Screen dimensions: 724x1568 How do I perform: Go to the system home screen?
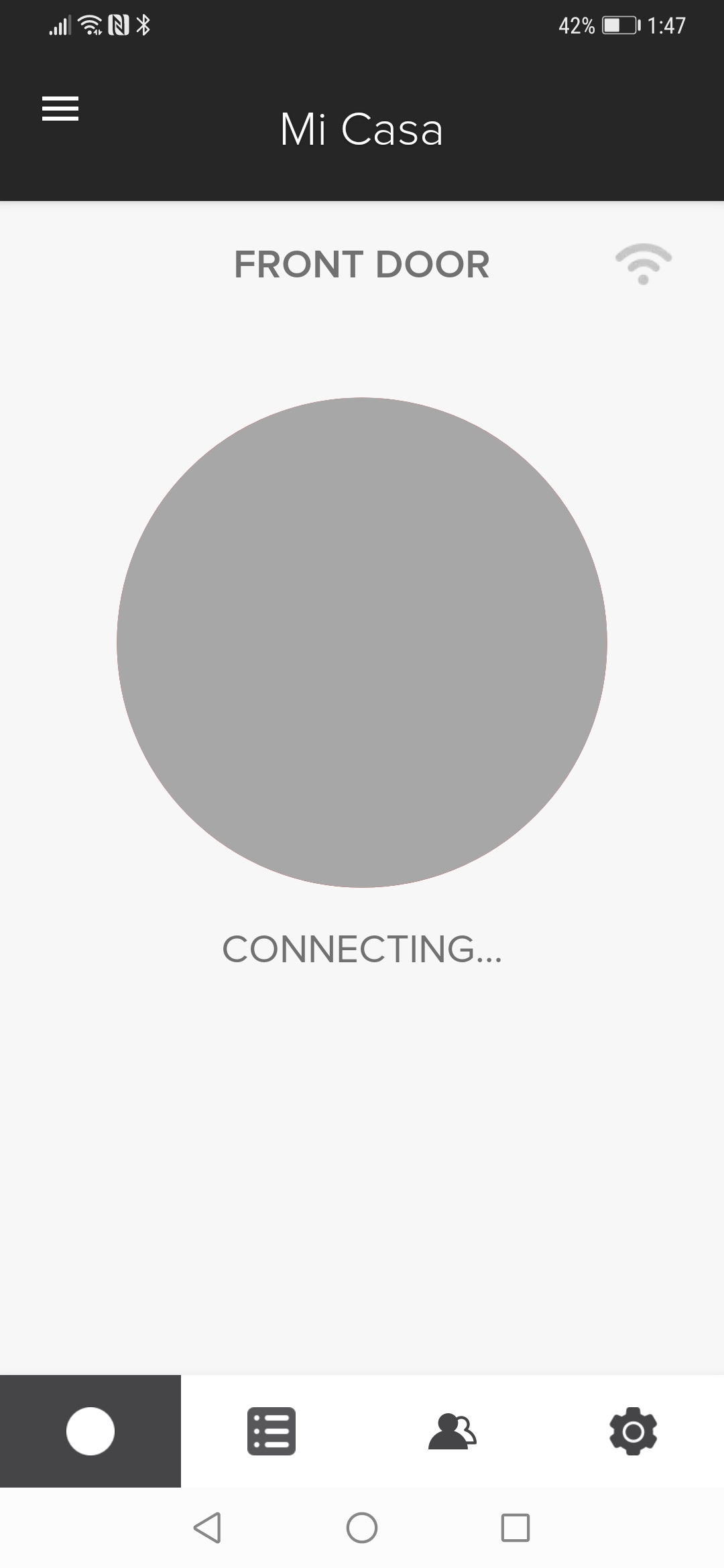click(362, 1528)
